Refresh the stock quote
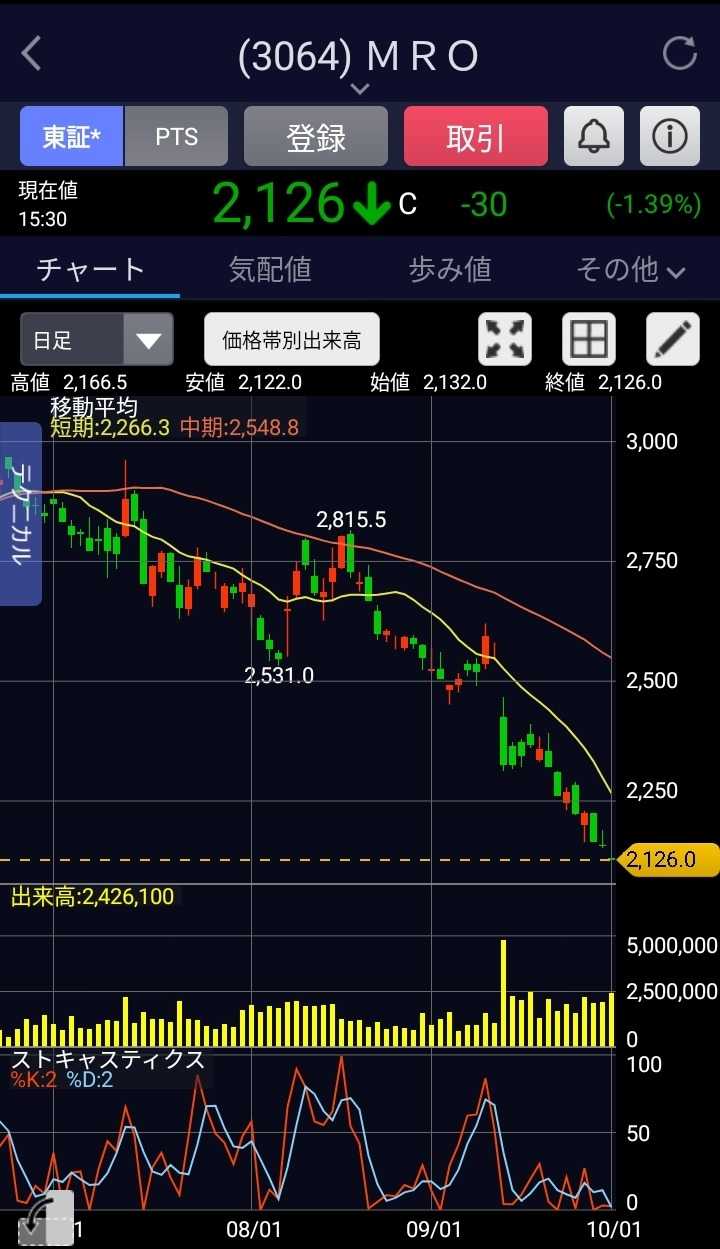The width and height of the screenshot is (720, 1249). pos(679,54)
